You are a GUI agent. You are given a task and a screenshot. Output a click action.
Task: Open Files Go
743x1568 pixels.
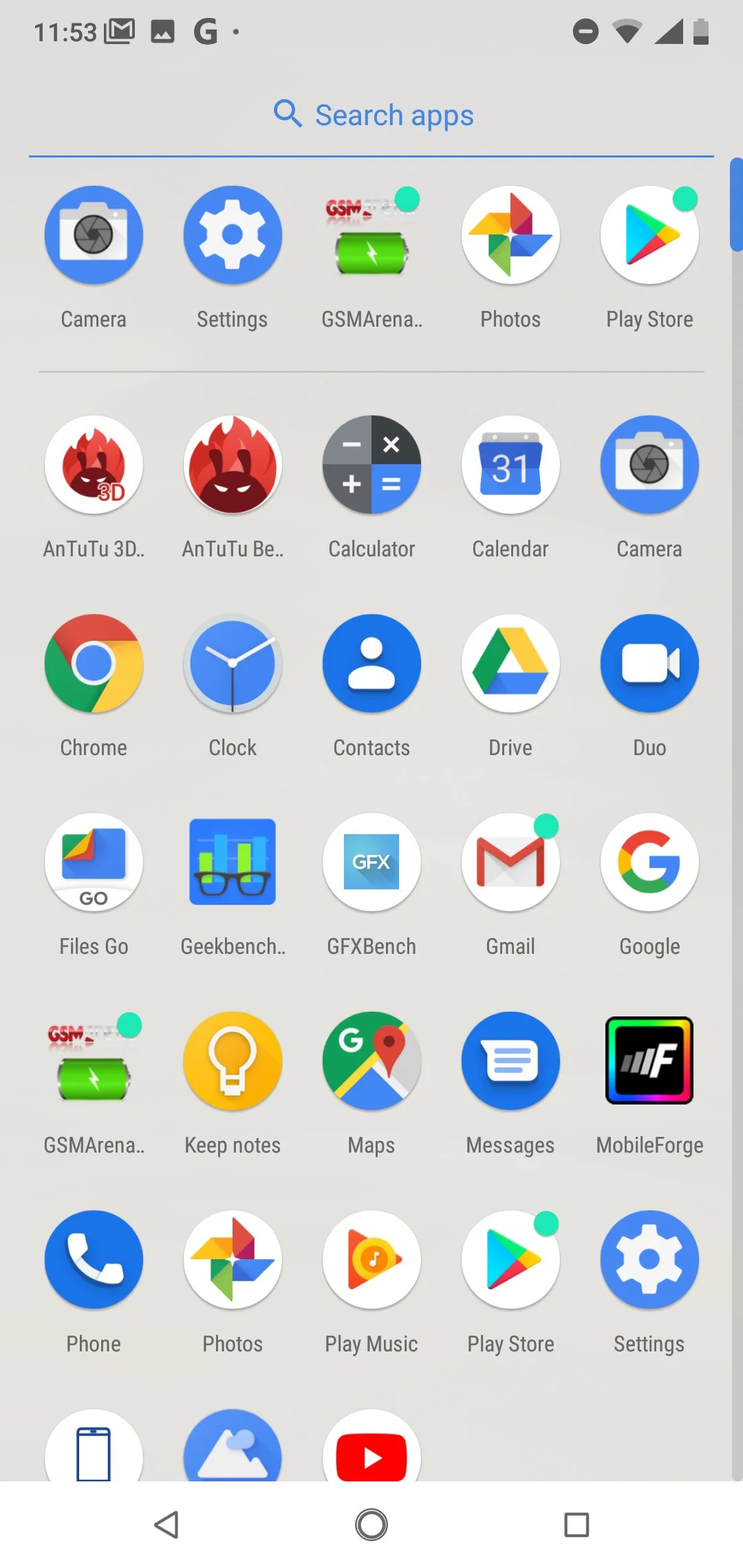point(94,863)
